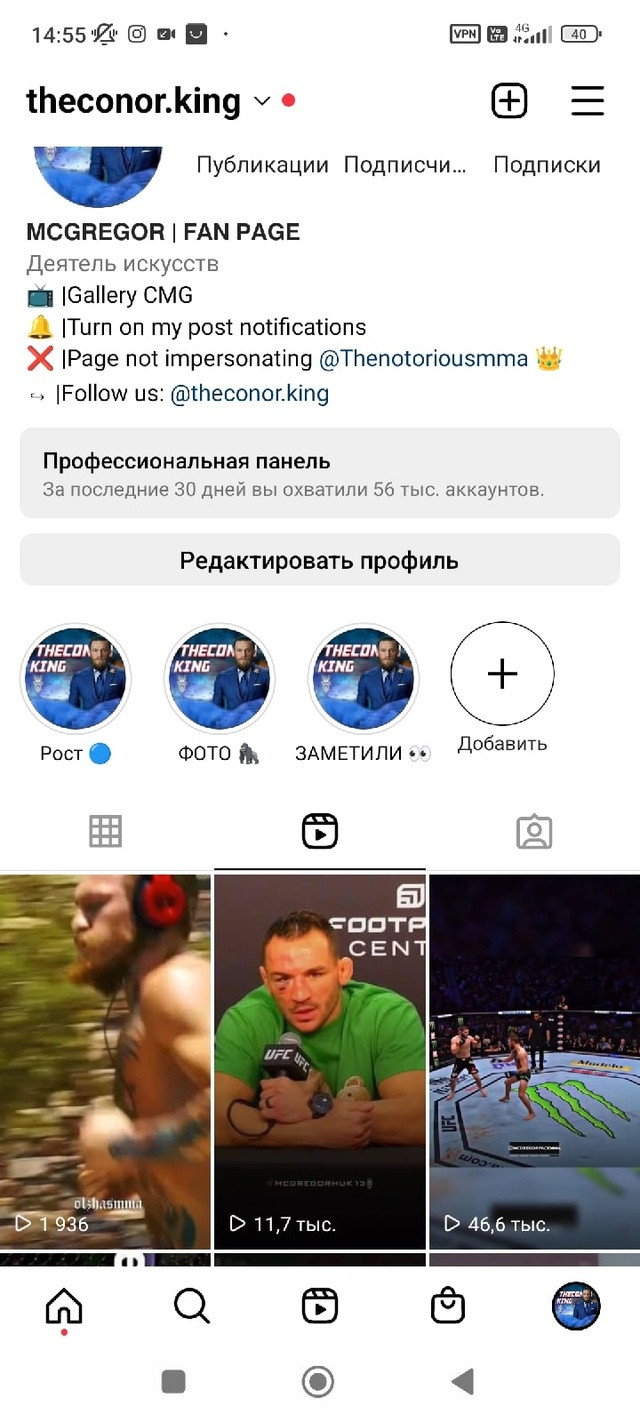The height and width of the screenshot is (1422, 640).
Task: Open the reel with 11,7 тыс. views
Action: point(320,1062)
